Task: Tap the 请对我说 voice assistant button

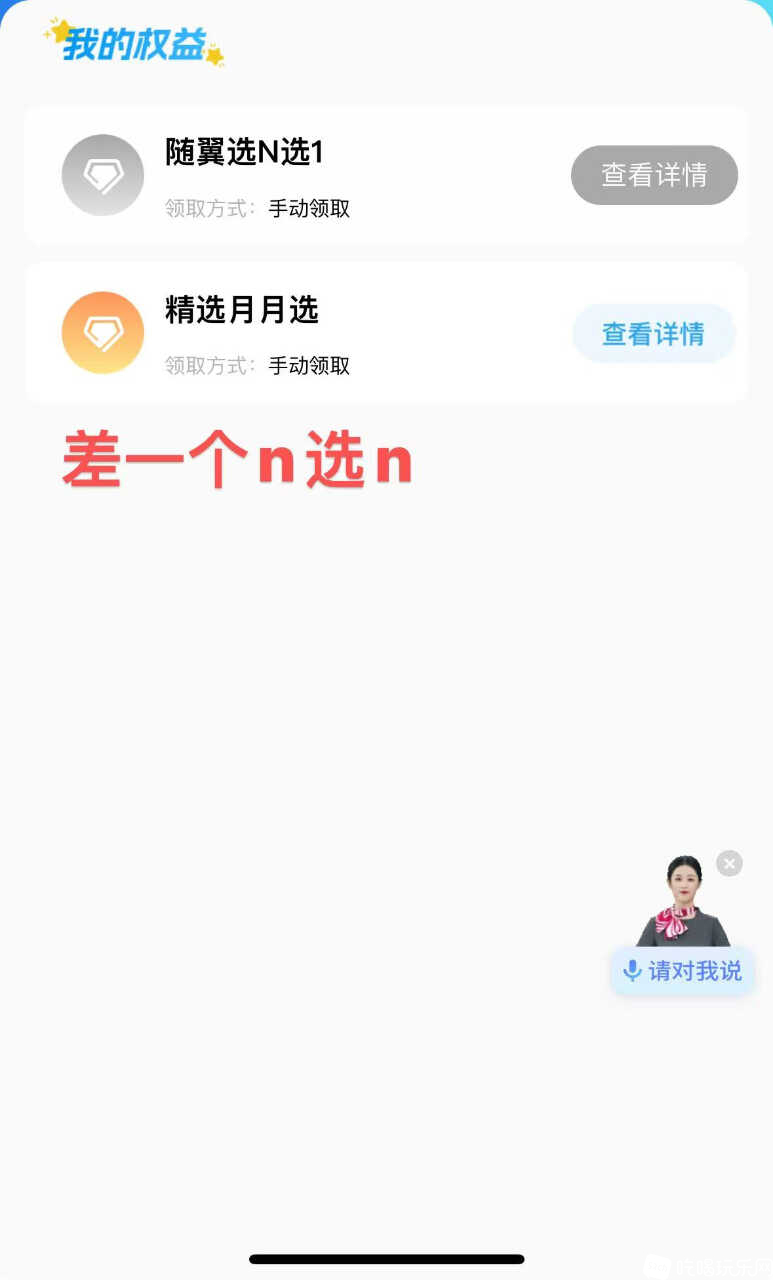Action: (683, 970)
